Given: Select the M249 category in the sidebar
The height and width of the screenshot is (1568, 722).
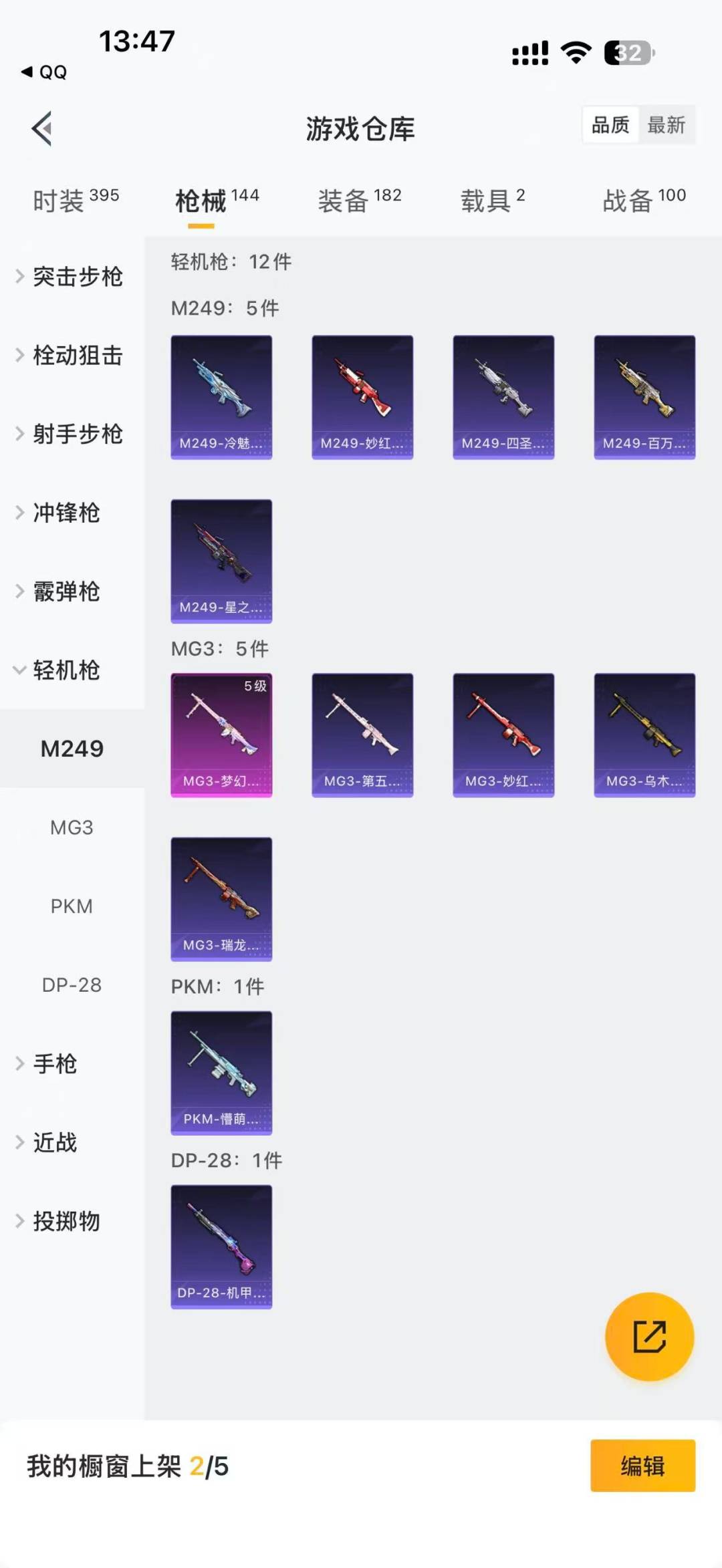Looking at the screenshot, I should pos(72,749).
